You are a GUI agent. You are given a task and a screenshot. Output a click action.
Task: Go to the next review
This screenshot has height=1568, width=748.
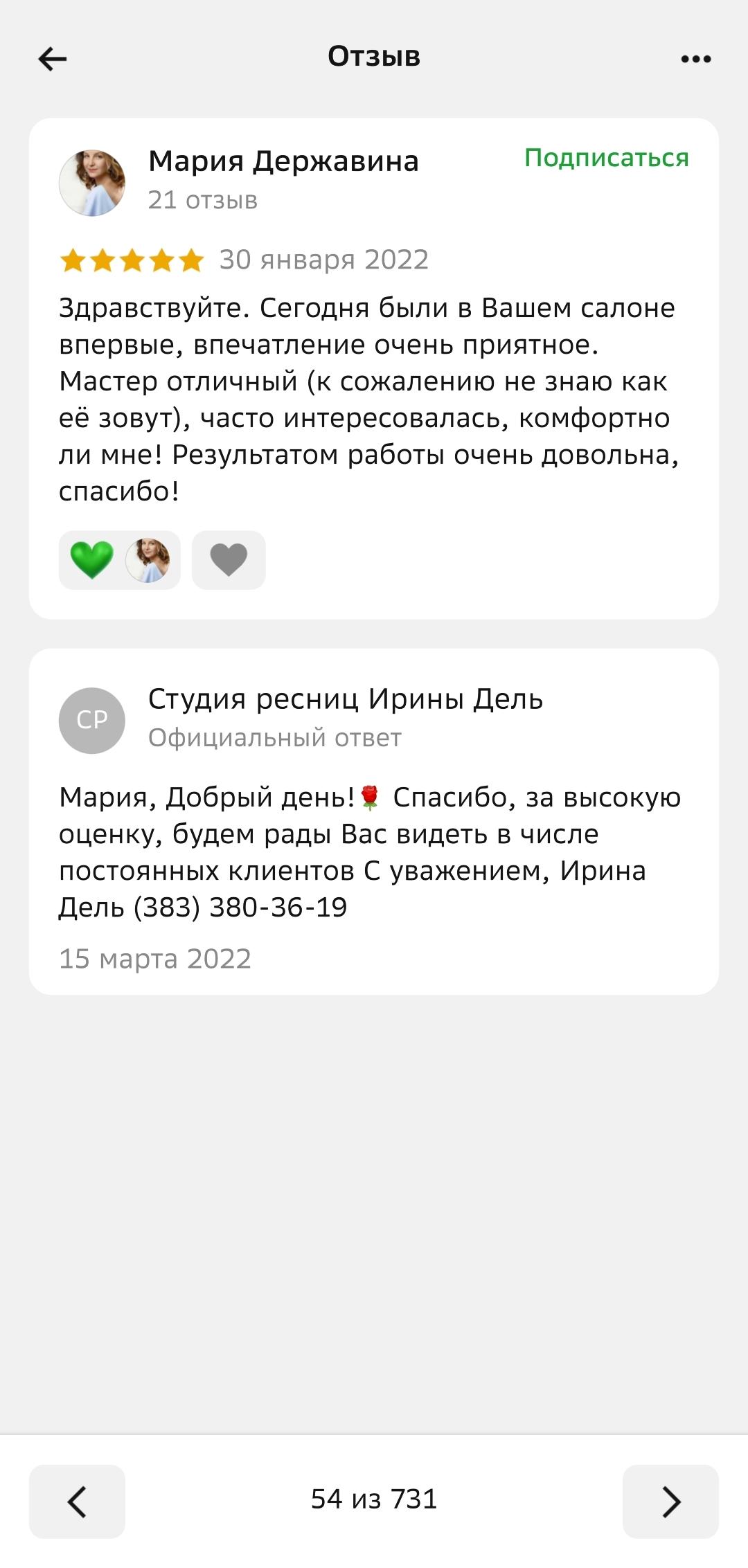(670, 1501)
